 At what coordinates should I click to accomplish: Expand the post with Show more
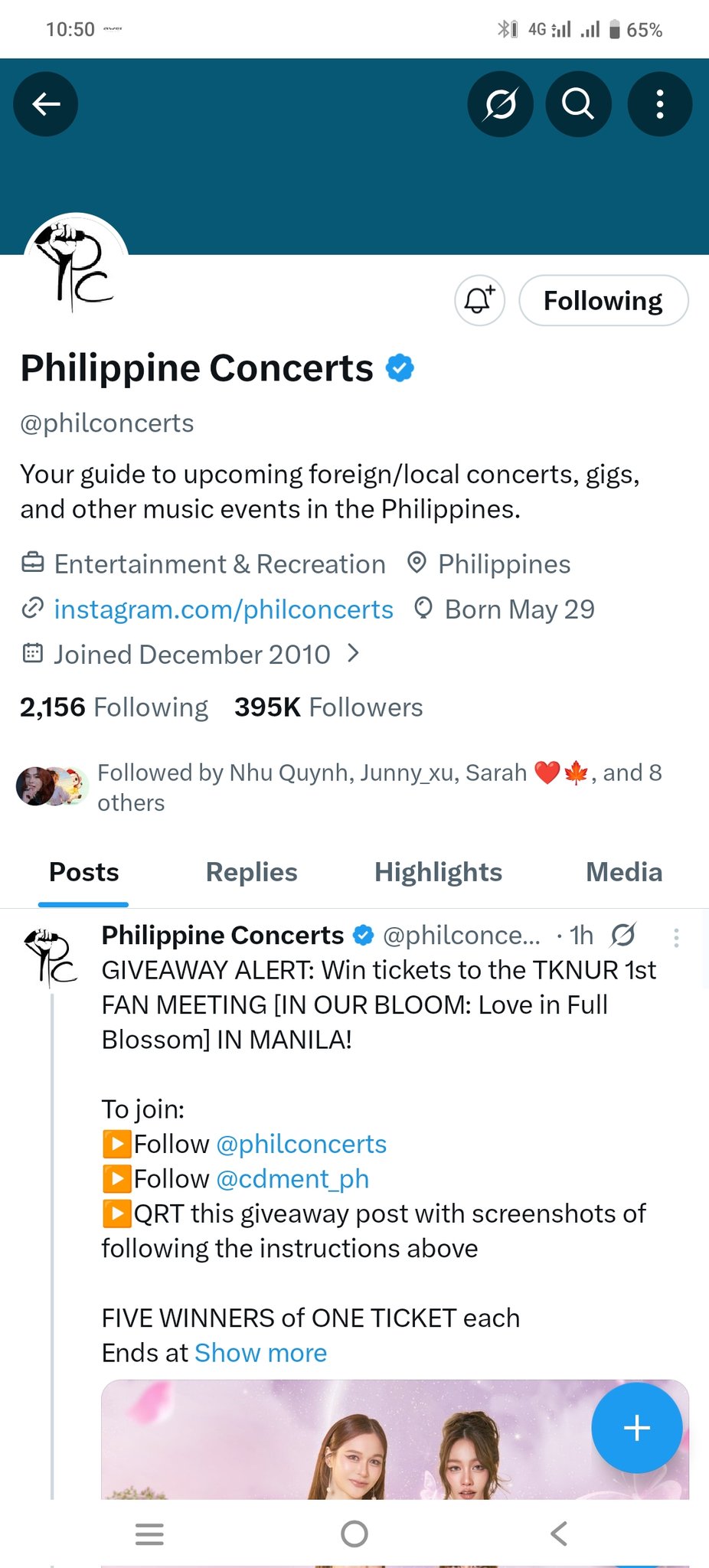coord(260,1353)
